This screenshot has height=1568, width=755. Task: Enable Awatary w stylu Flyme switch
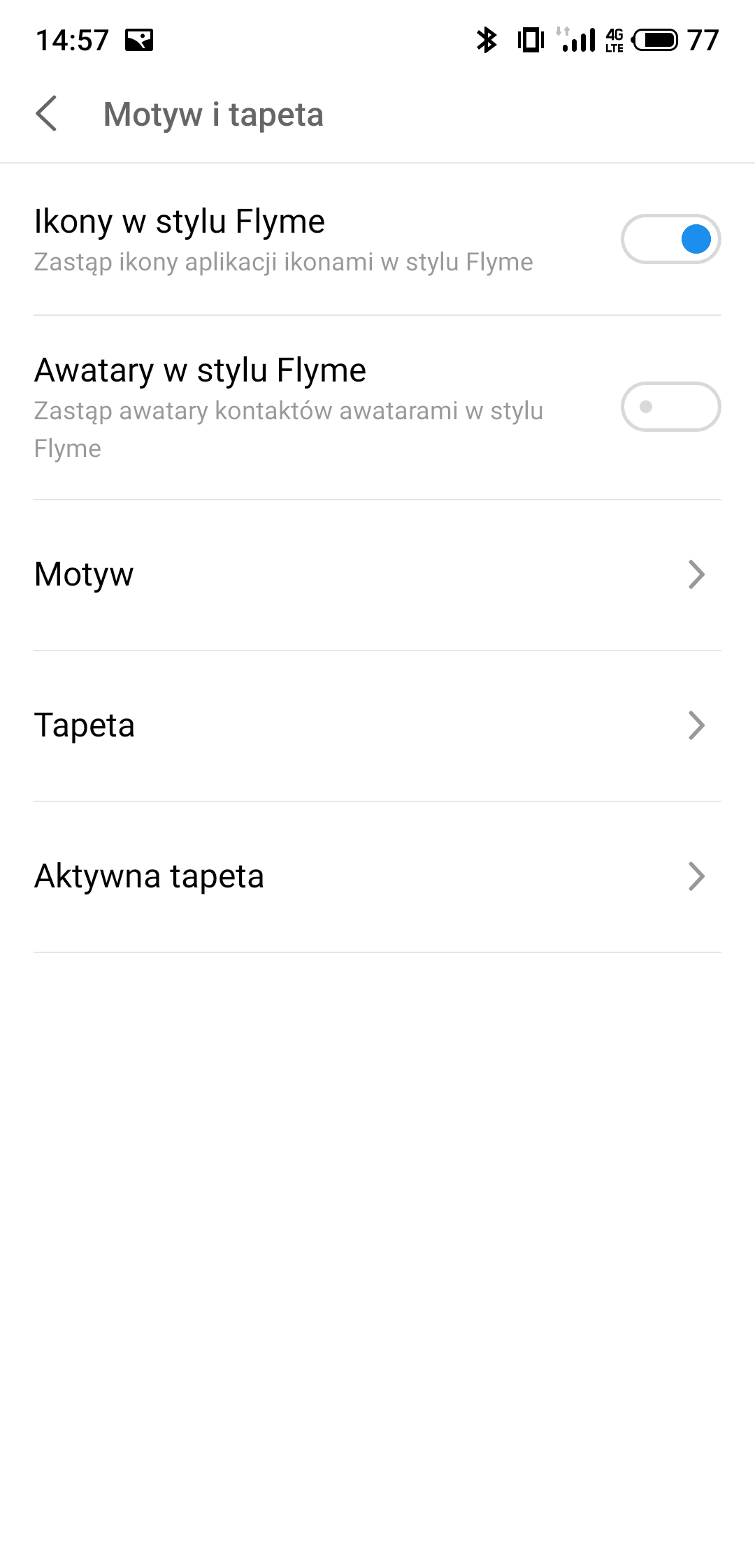(670, 407)
